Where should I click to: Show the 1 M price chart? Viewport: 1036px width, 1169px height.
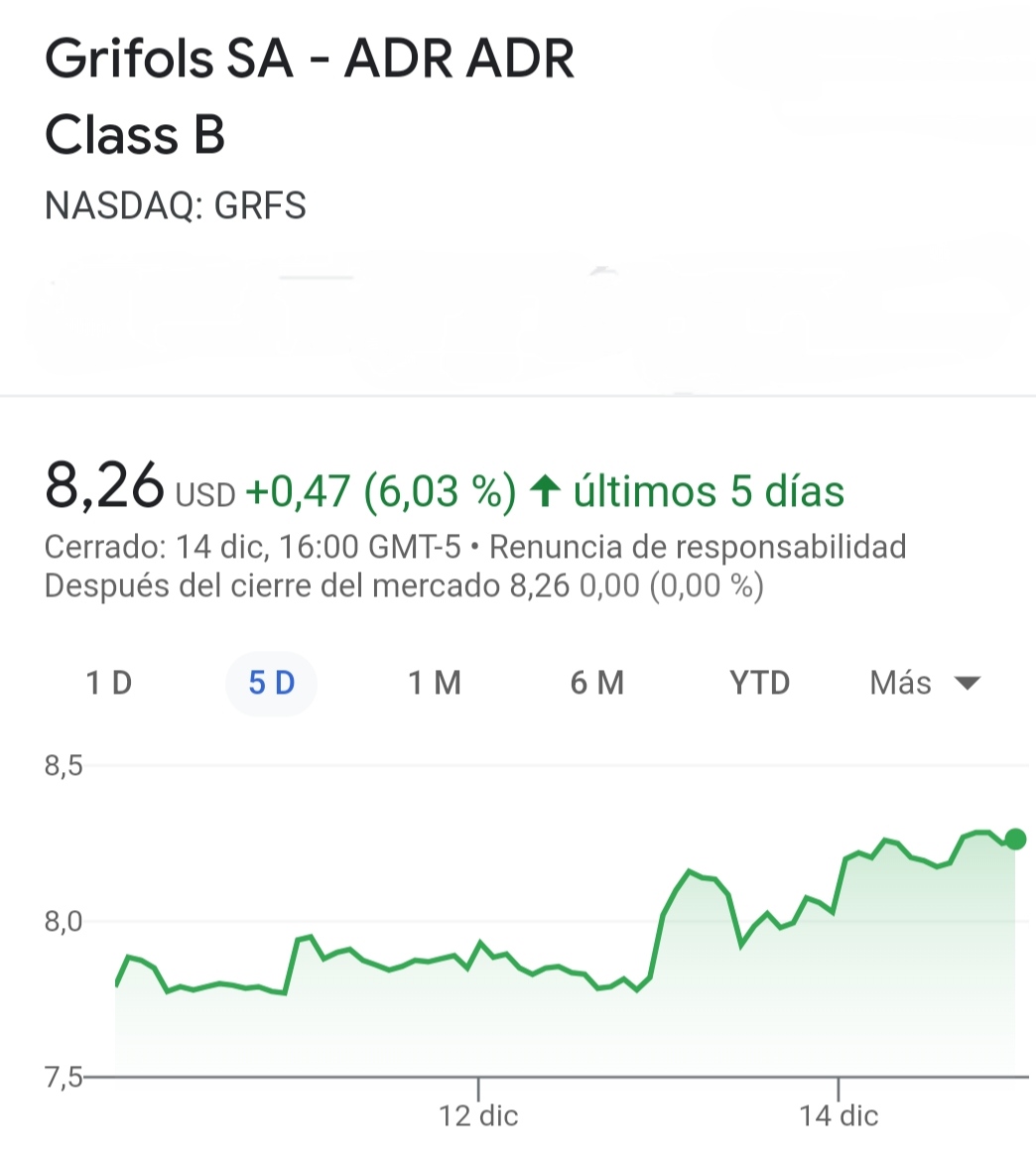[435, 683]
